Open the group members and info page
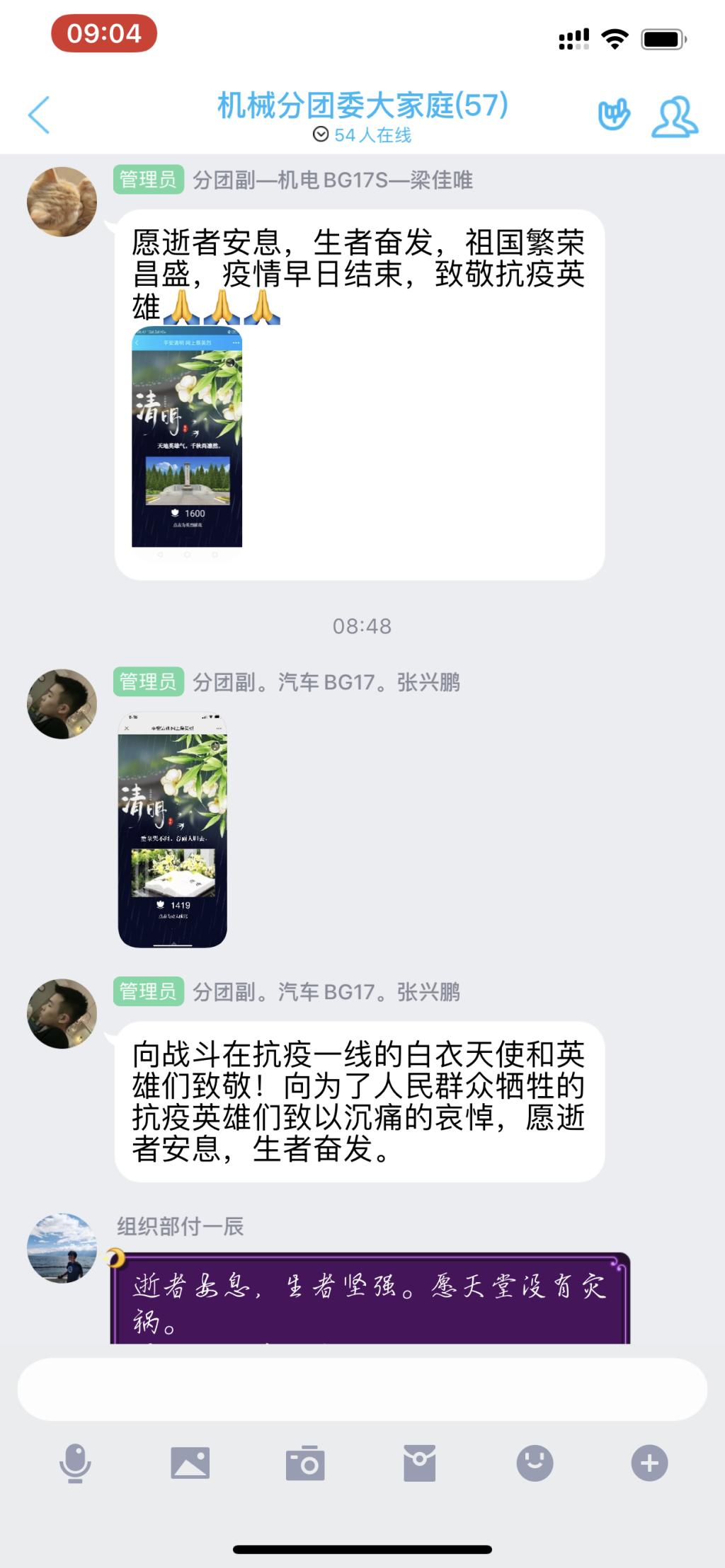725x1568 pixels. point(674,116)
